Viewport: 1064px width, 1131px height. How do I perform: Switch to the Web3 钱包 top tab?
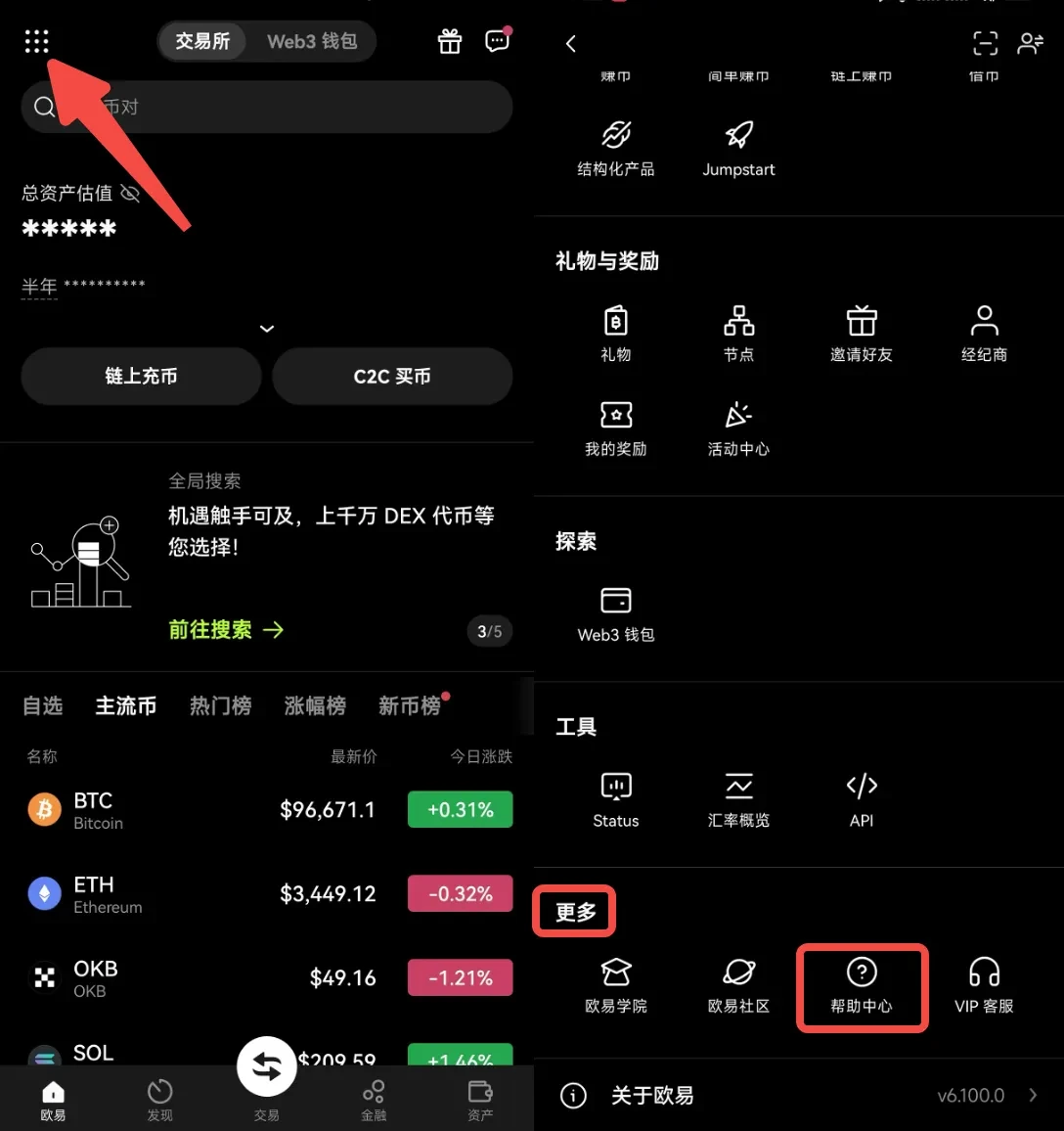click(x=312, y=41)
